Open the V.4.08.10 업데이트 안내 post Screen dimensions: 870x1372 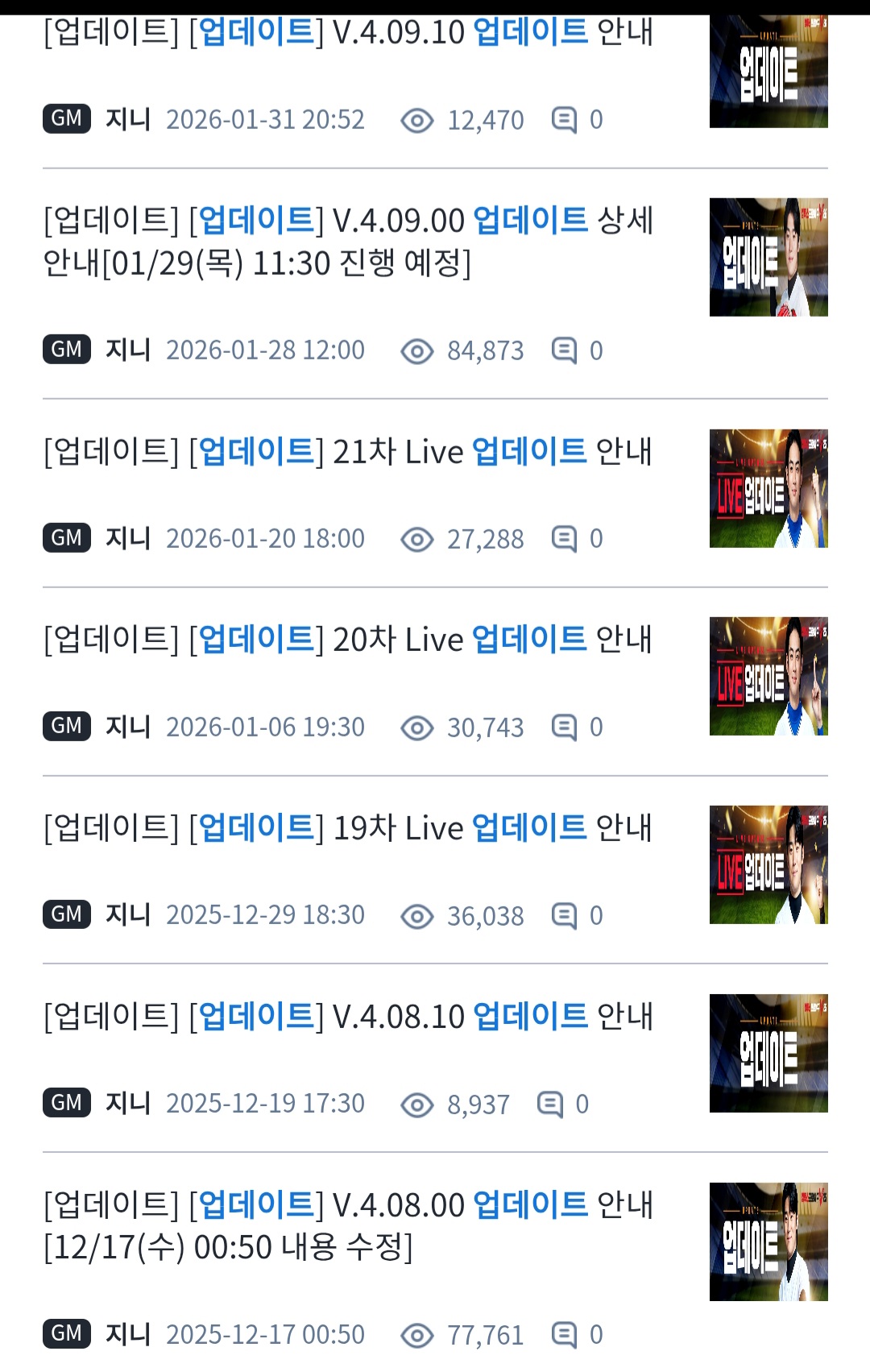coord(348,1017)
